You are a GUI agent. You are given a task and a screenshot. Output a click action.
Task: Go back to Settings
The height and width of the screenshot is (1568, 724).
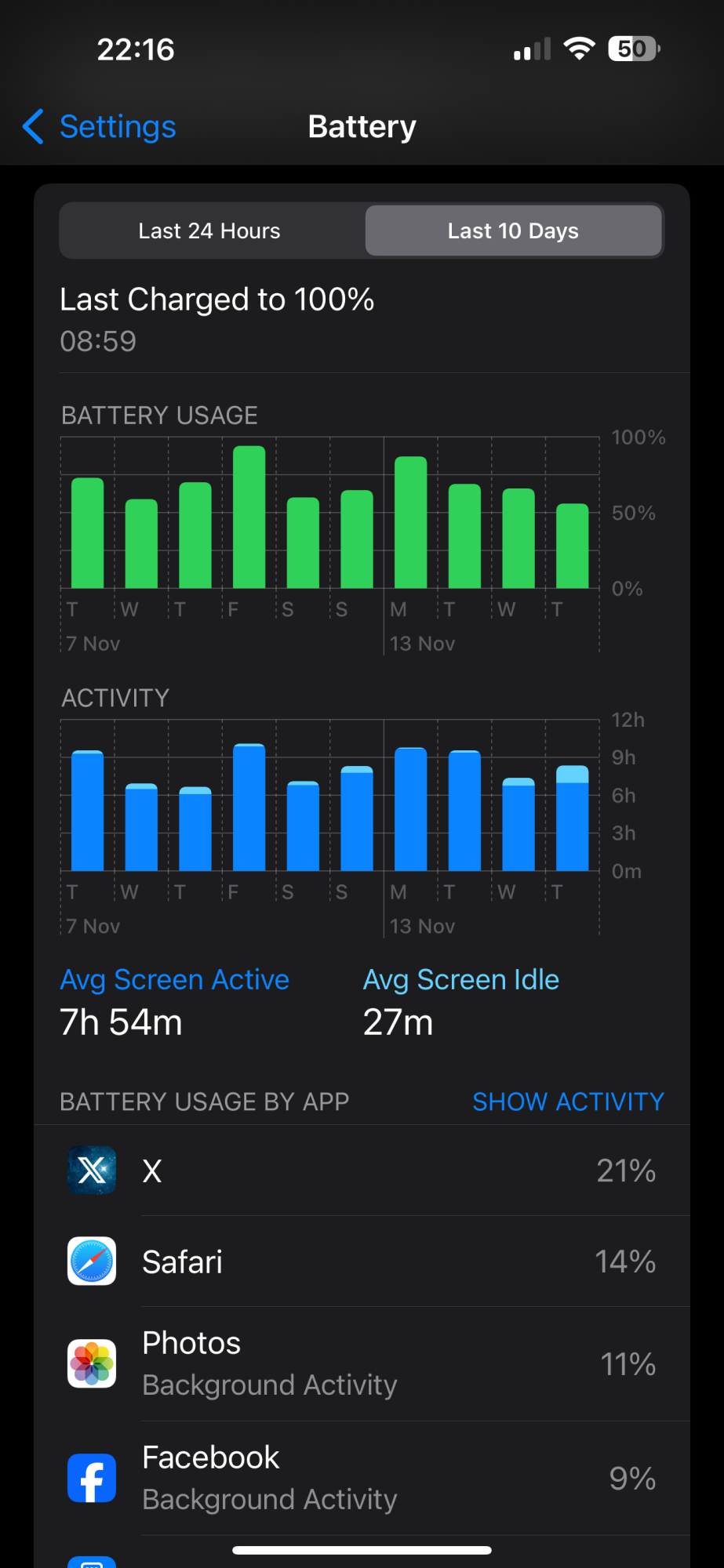[x=100, y=127]
